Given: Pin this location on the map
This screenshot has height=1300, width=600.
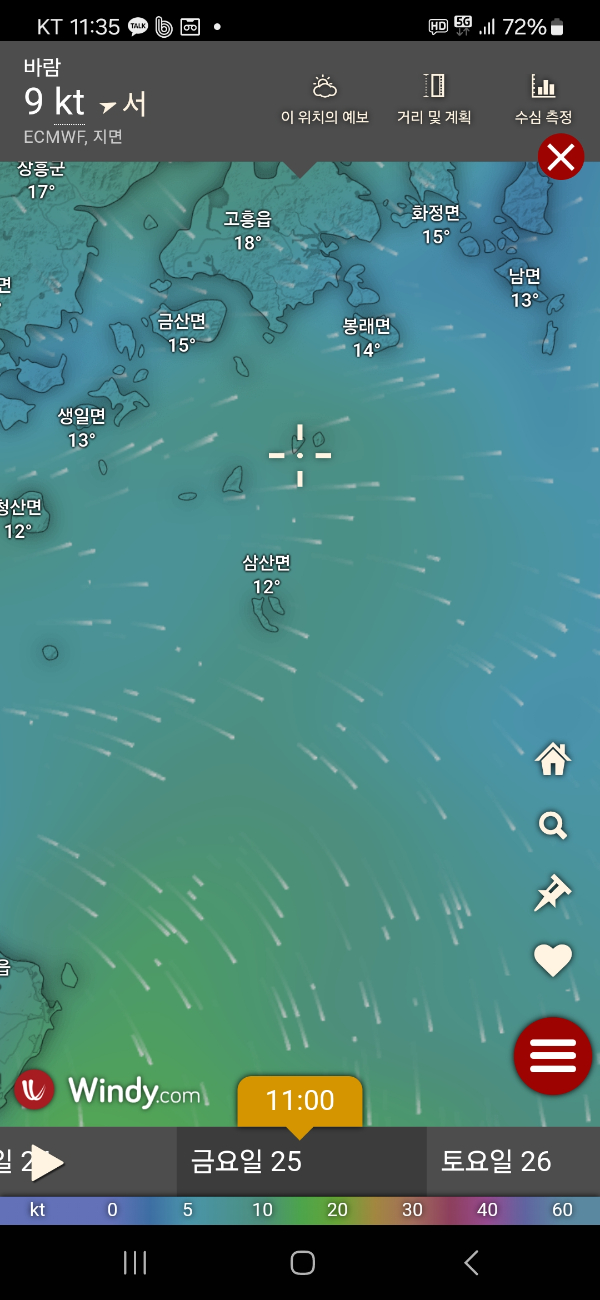Looking at the screenshot, I should 552,893.
